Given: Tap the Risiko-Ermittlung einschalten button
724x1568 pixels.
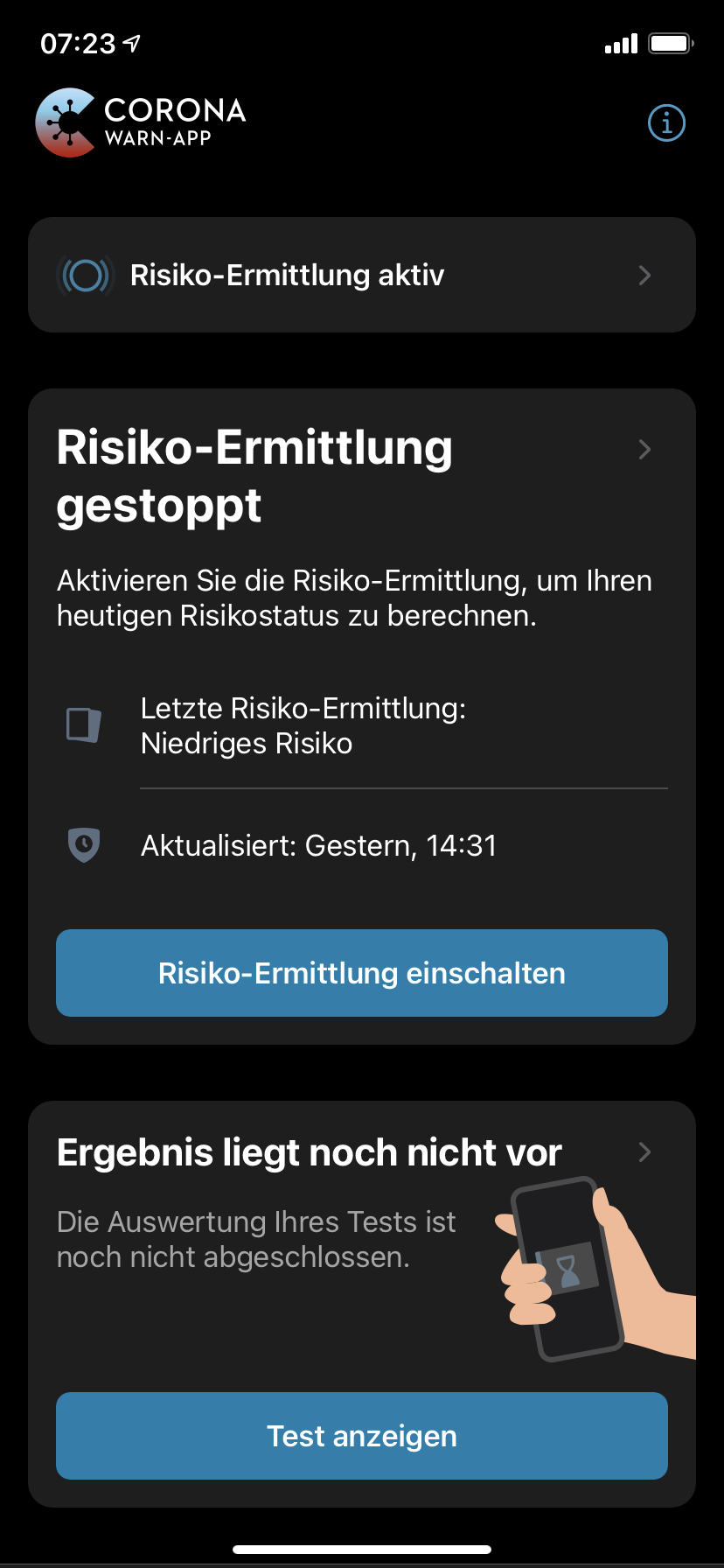Looking at the screenshot, I should pos(361,973).
